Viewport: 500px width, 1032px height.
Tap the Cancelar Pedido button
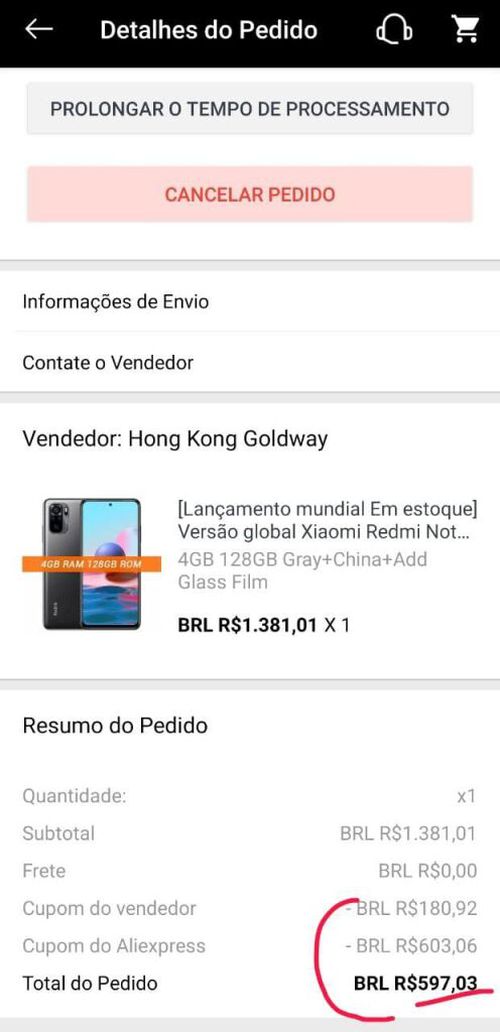pos(250,194)
